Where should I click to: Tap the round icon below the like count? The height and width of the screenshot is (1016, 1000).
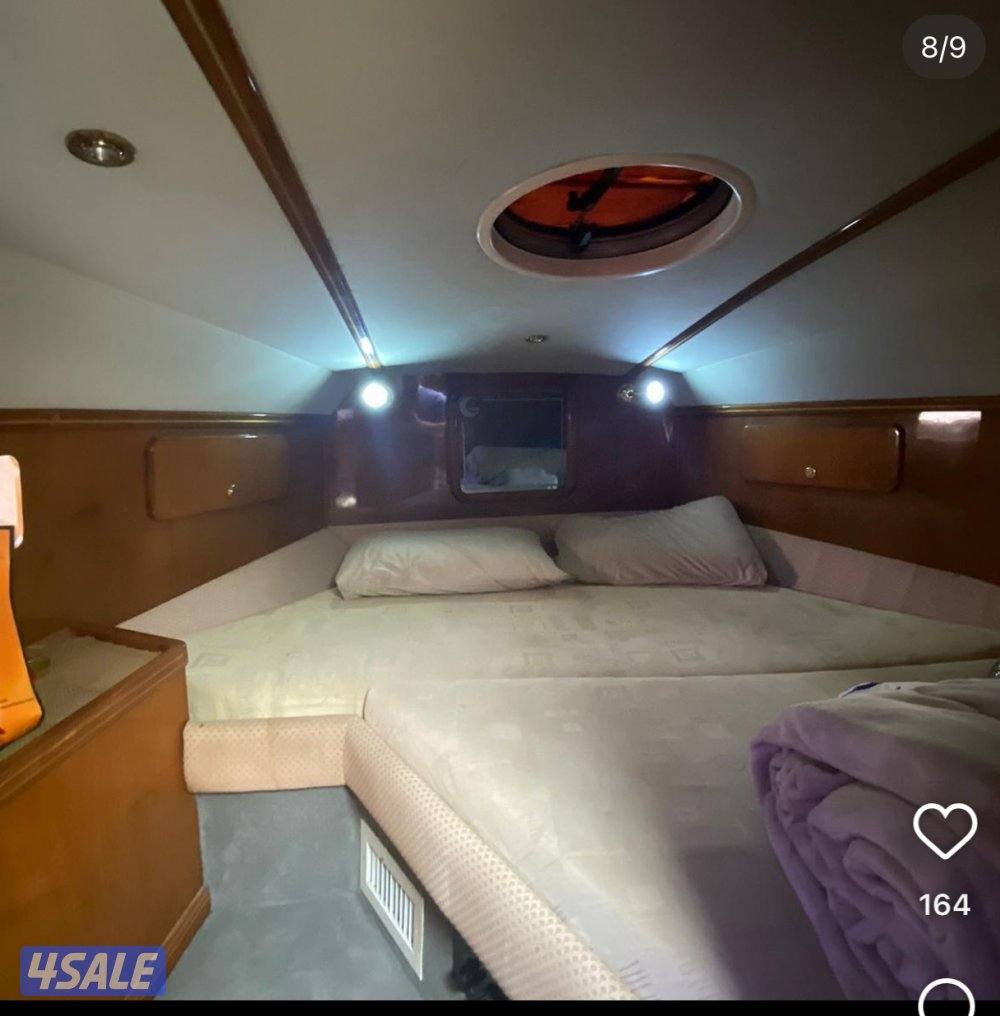(945, 998)
